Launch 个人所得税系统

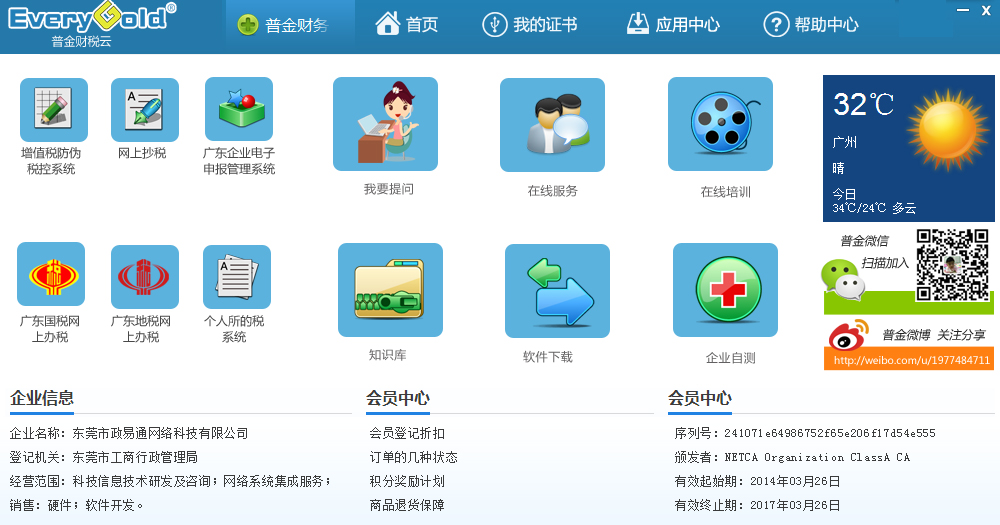pyautogui.click(x=236, y=277)
